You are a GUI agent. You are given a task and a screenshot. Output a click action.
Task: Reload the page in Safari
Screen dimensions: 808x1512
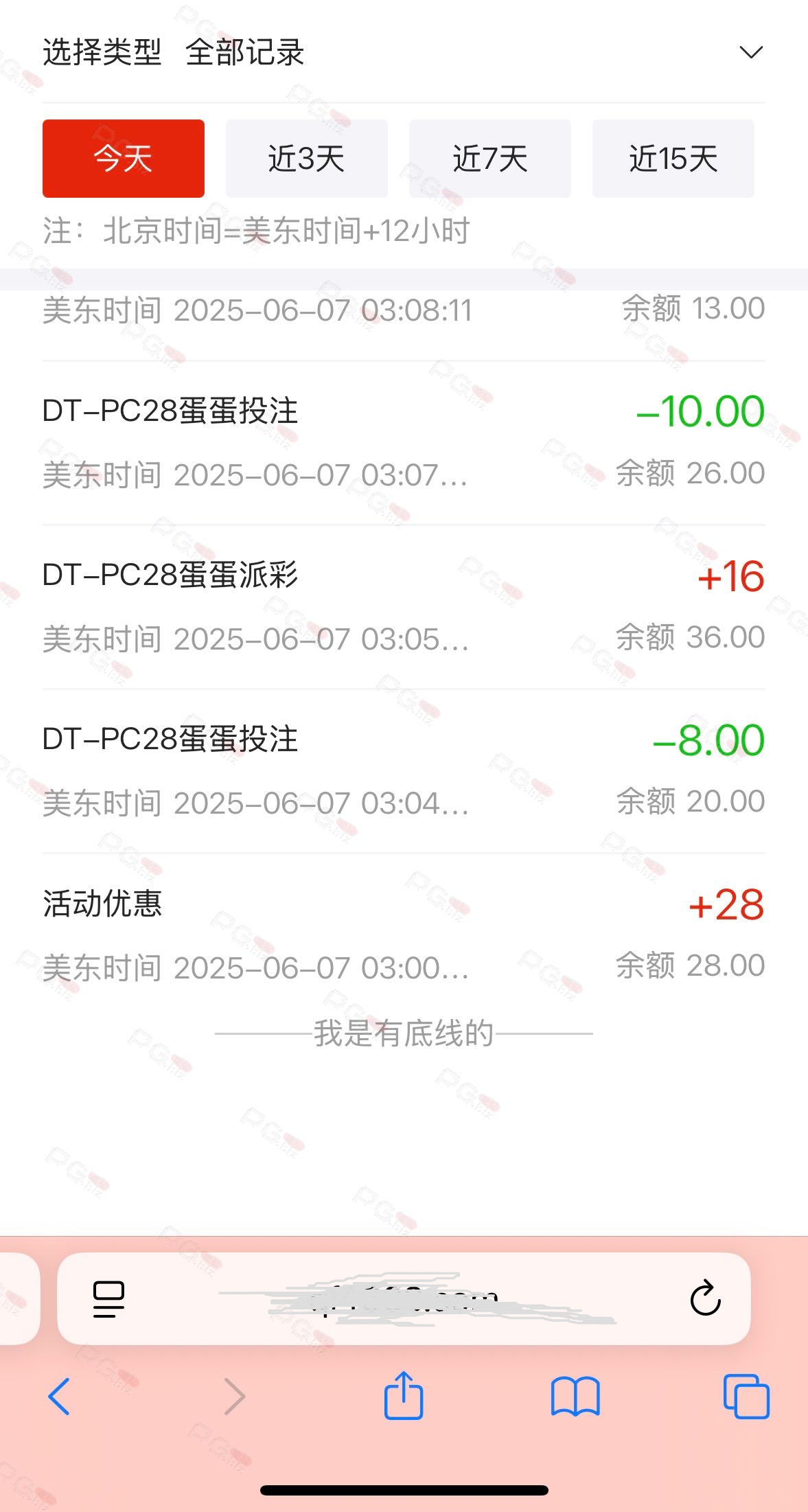[x=705, y=1298]
